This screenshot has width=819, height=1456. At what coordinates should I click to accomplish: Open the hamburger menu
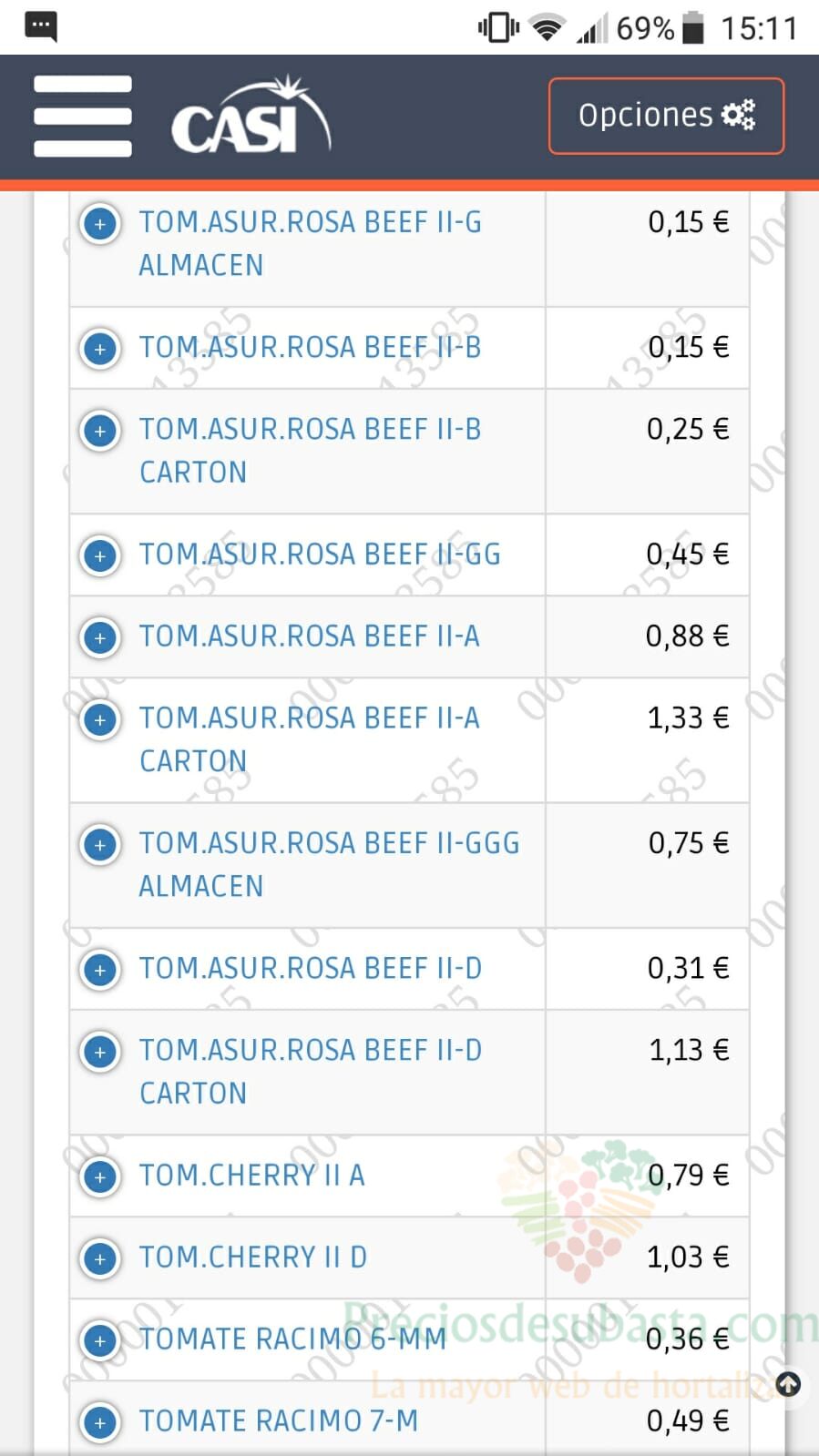click(x=83, y=117)
